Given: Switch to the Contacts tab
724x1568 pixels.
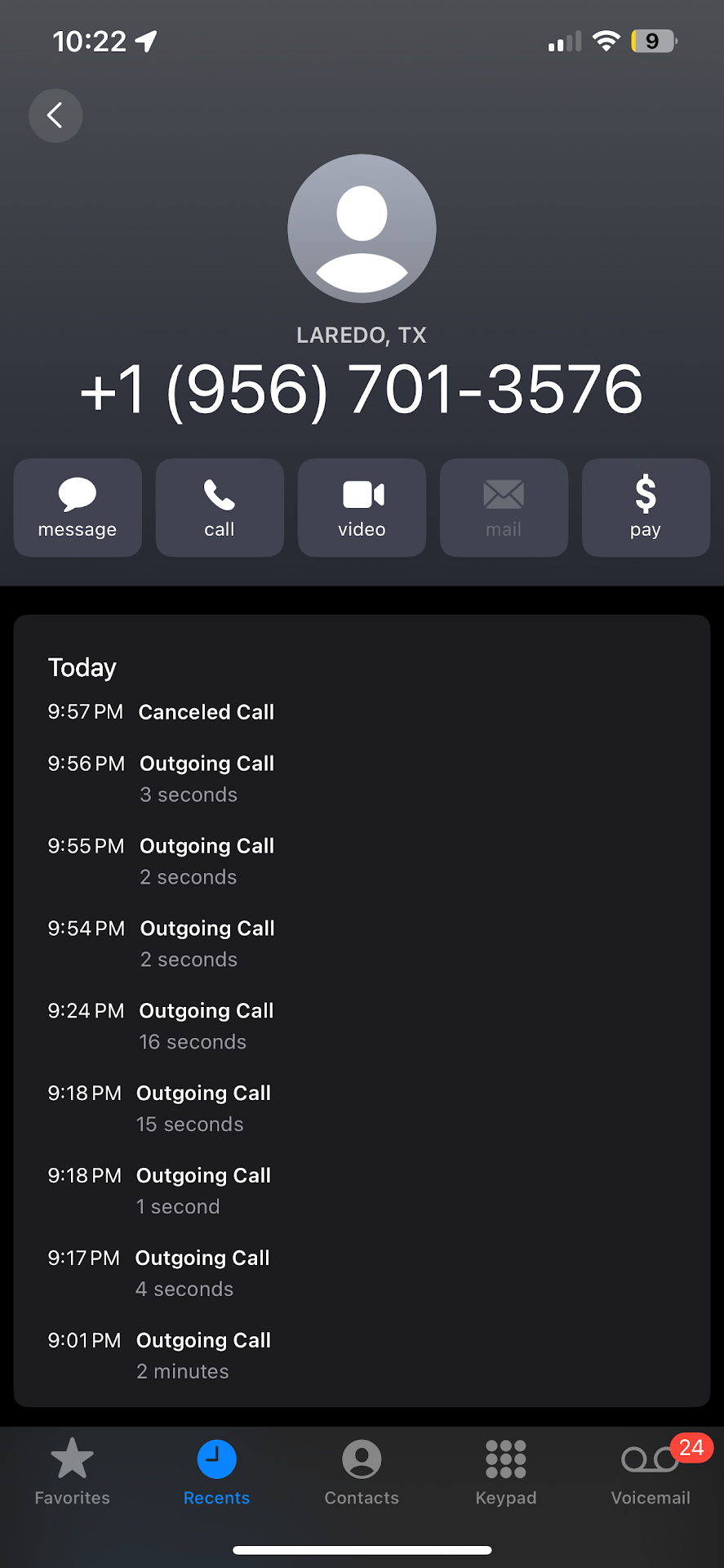Looking at the screenshot, I should coord(362,1472).
